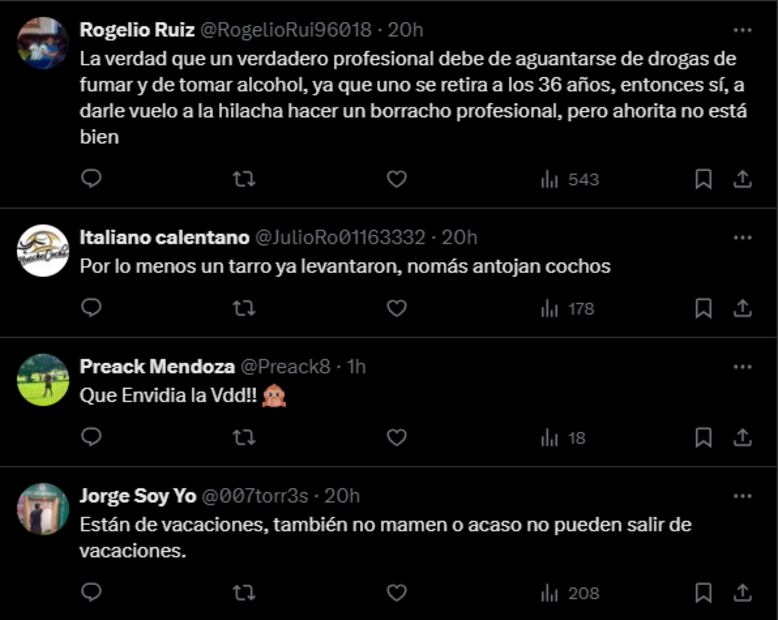Share Jorge Soy Yo's tweet
The image size is (778, 620).
pyautogui.click(x=742, y=593)
